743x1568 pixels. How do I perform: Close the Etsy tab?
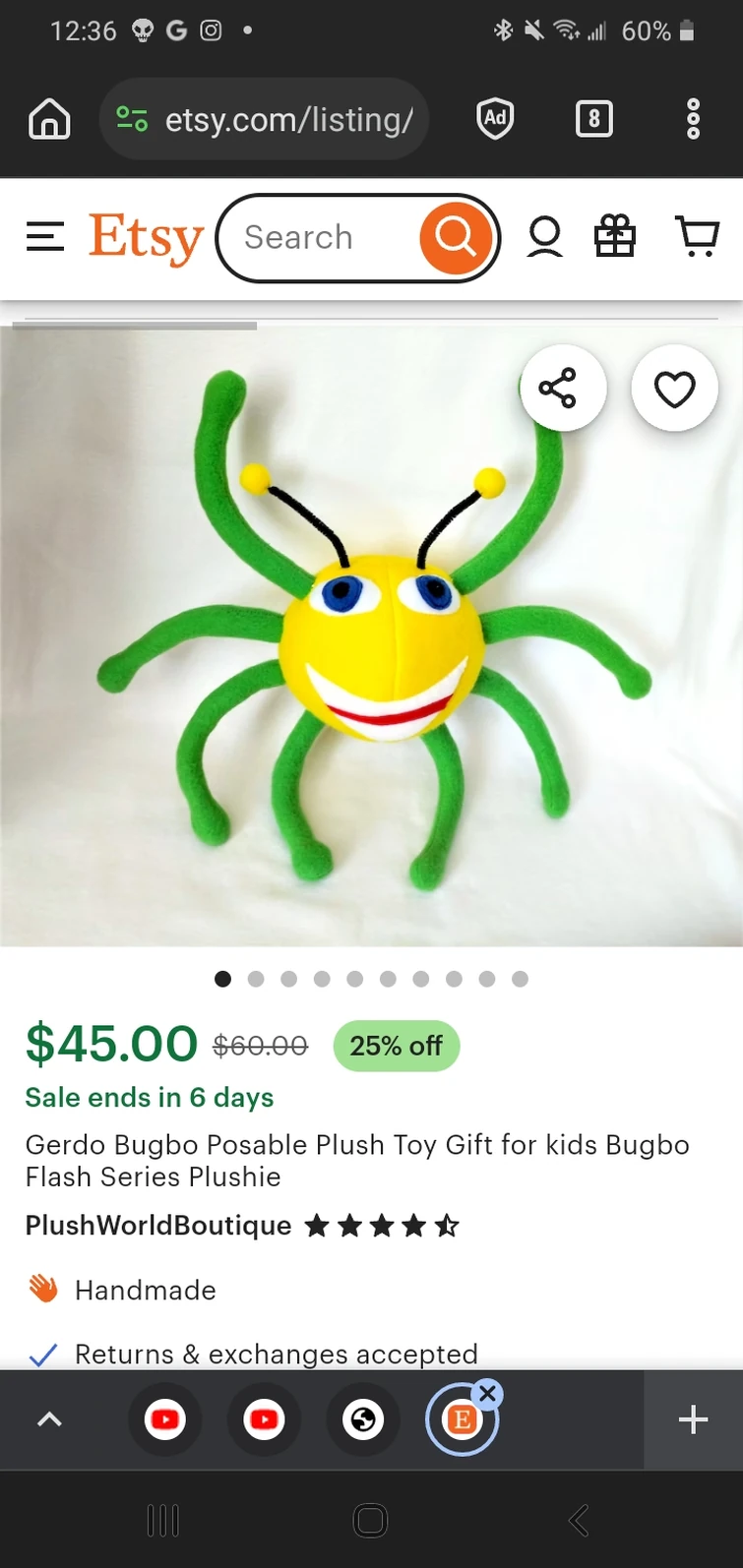[x=487, y=1393]
